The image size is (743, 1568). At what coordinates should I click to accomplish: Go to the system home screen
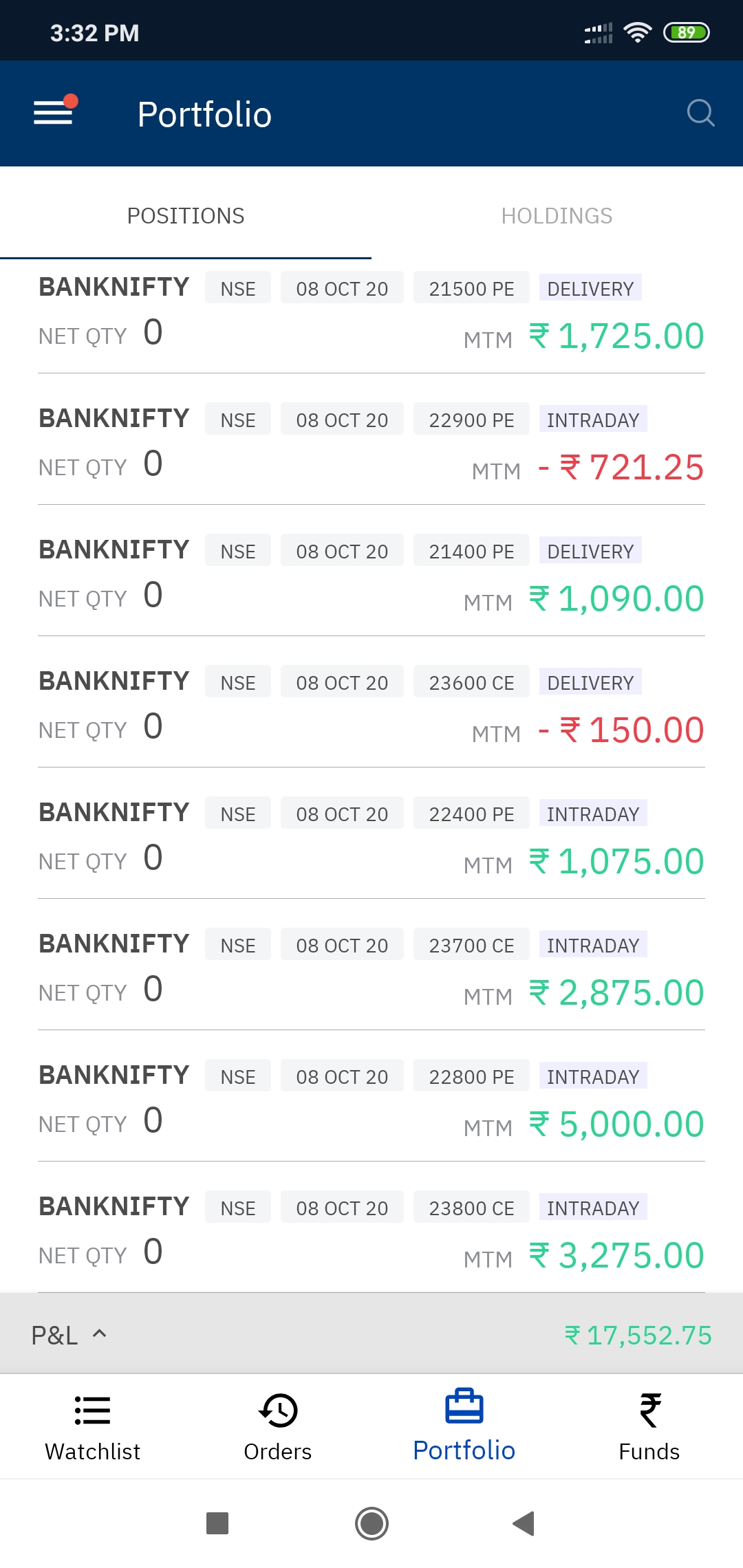(x=371, y=1523)
